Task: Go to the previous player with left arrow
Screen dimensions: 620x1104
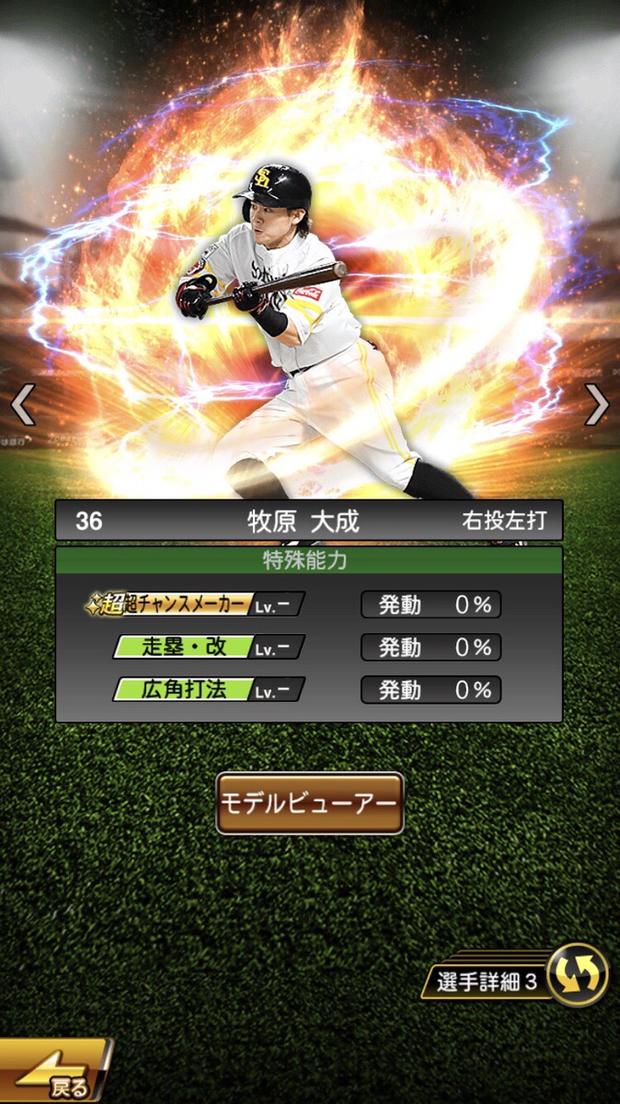Action: point(22,405)
